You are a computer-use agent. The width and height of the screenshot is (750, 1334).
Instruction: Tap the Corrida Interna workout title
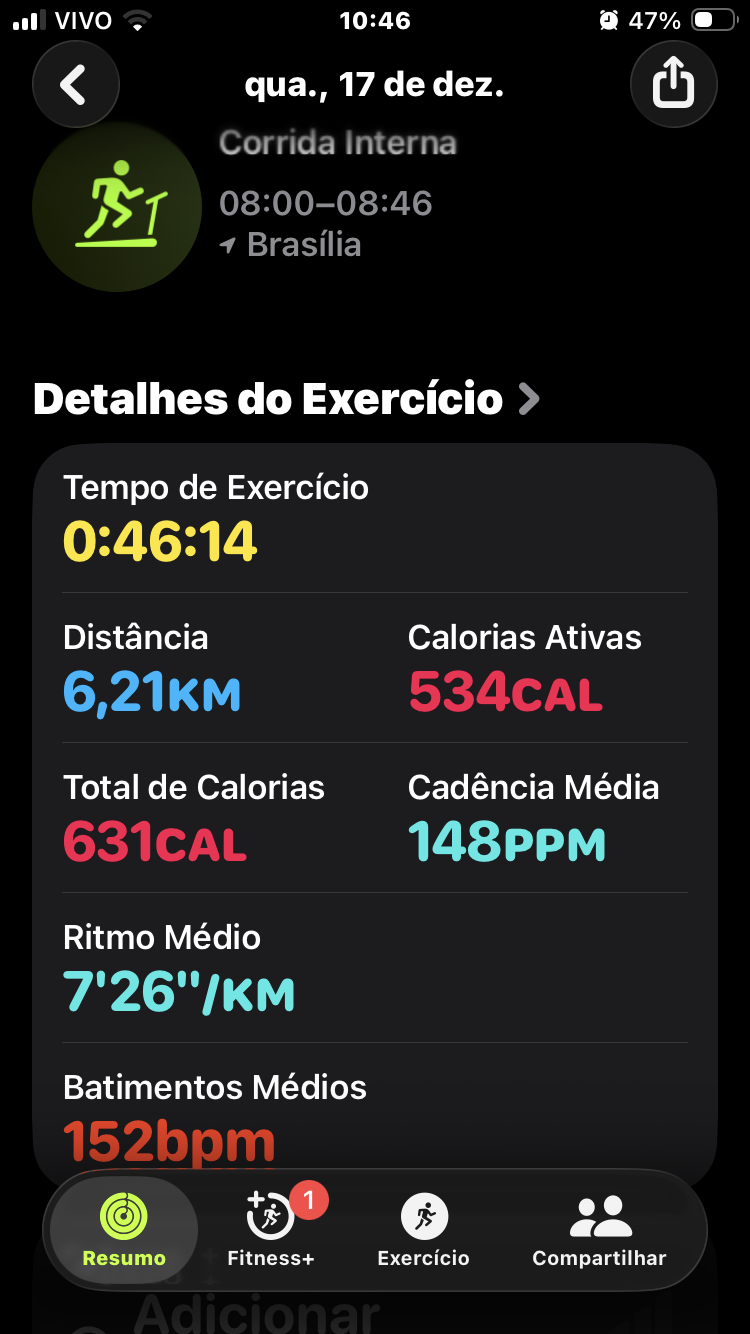(338, 143)
